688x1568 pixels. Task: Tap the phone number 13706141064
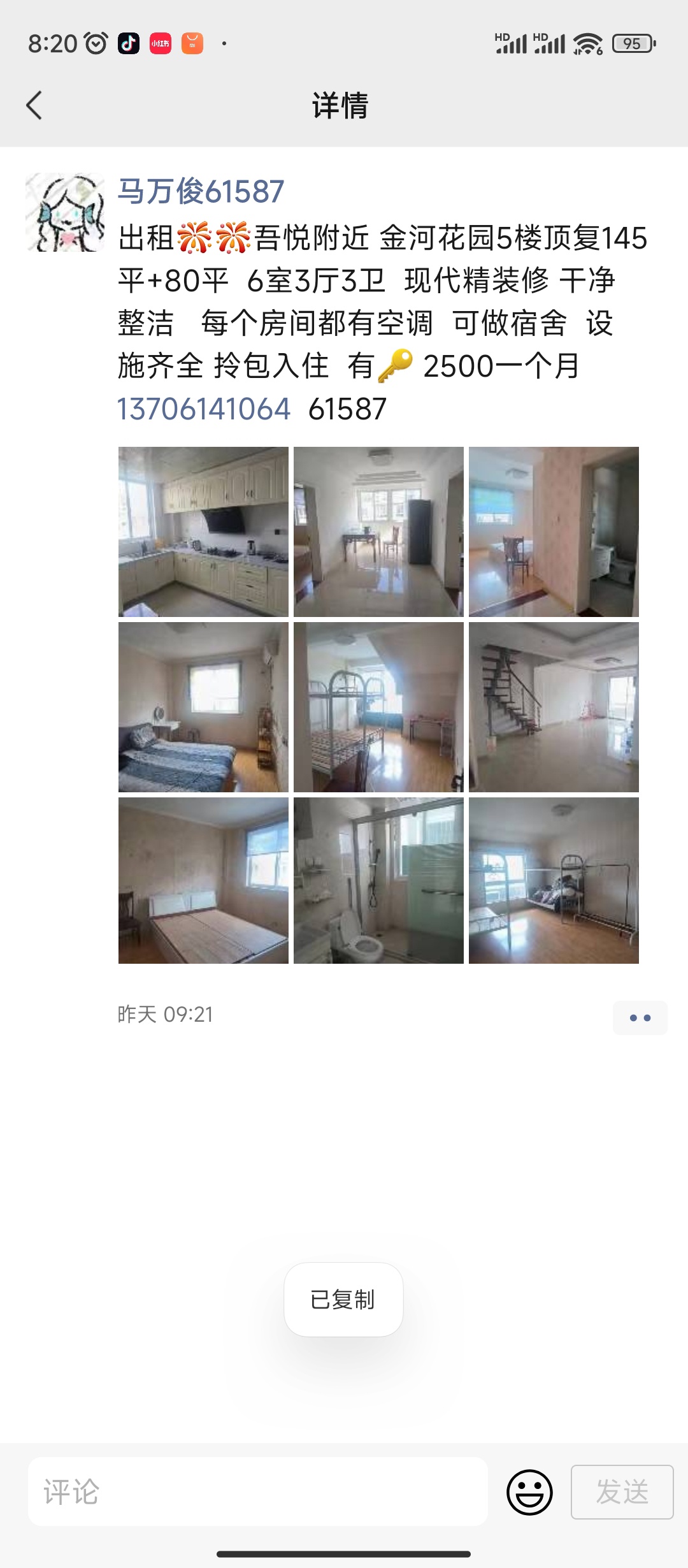coord(204,409)
